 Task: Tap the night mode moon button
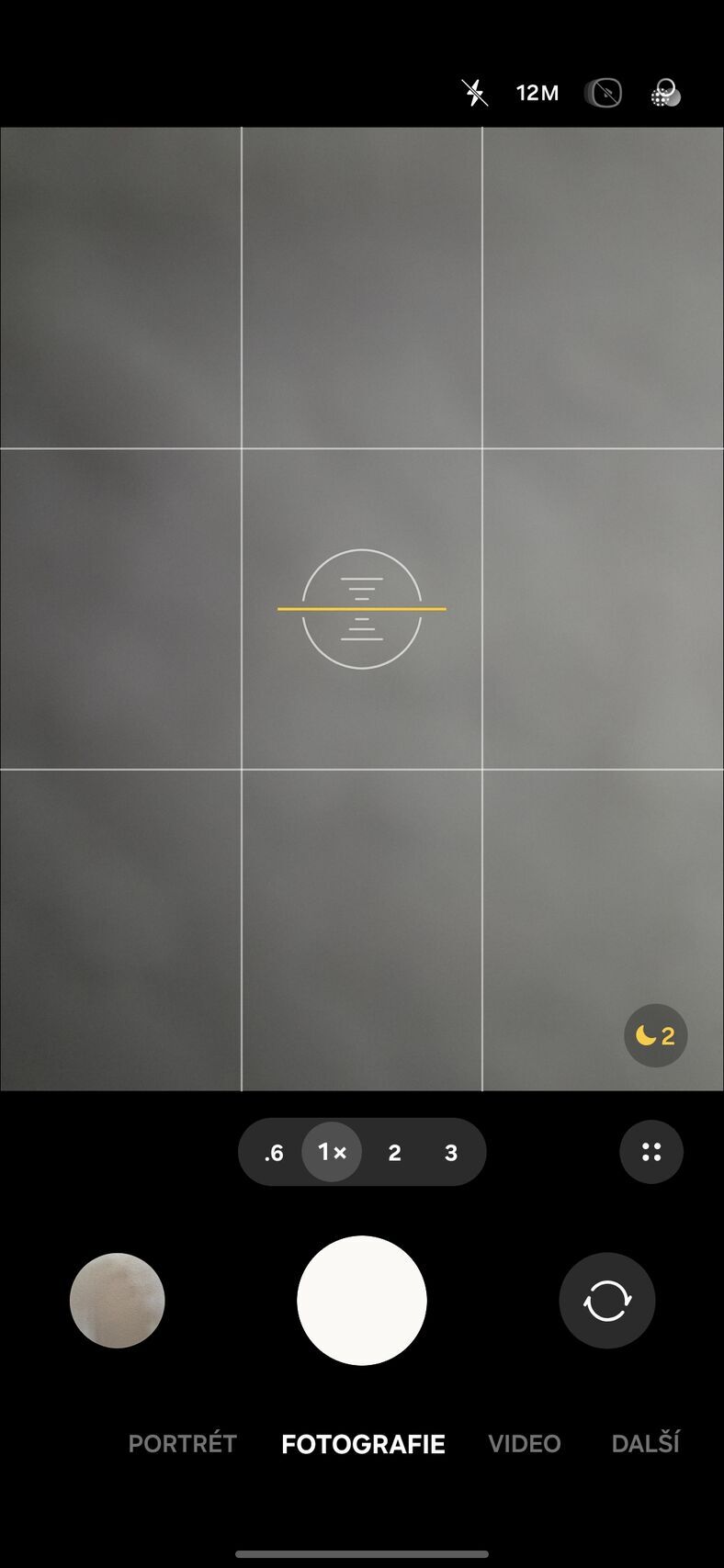[x=655, y=1035]
